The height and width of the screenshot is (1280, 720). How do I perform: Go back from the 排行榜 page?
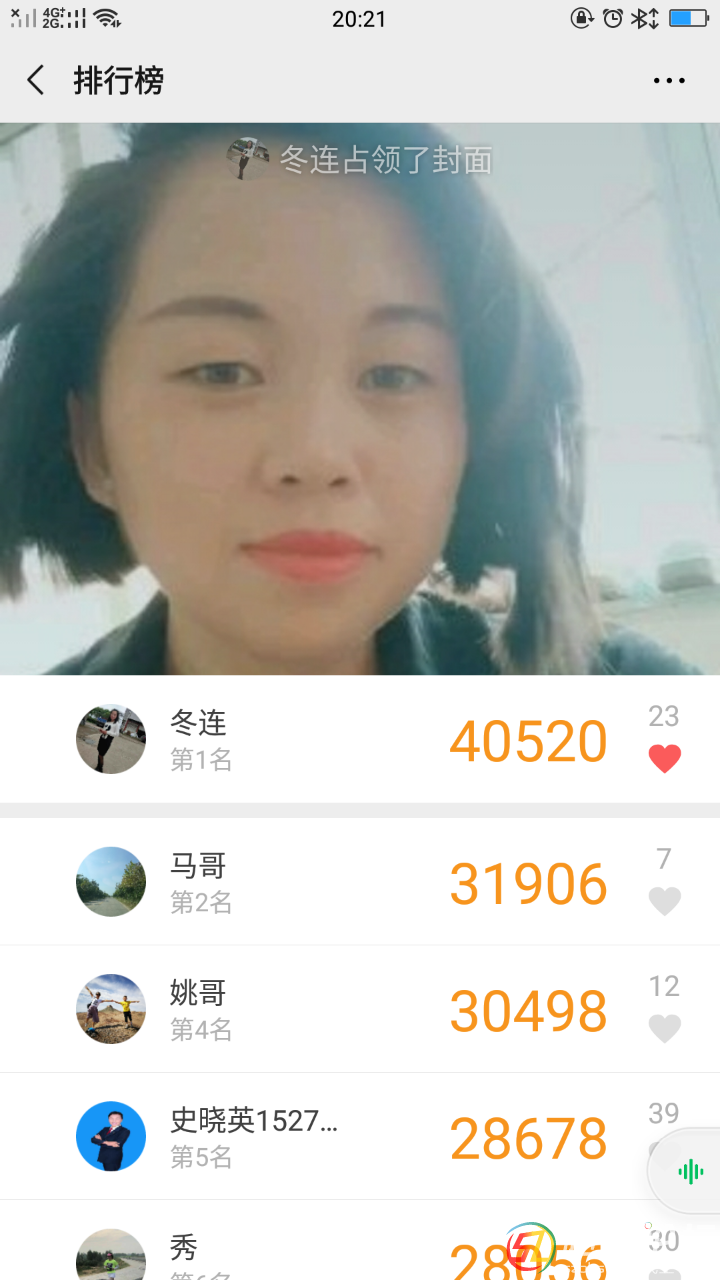tap(36, 80)
